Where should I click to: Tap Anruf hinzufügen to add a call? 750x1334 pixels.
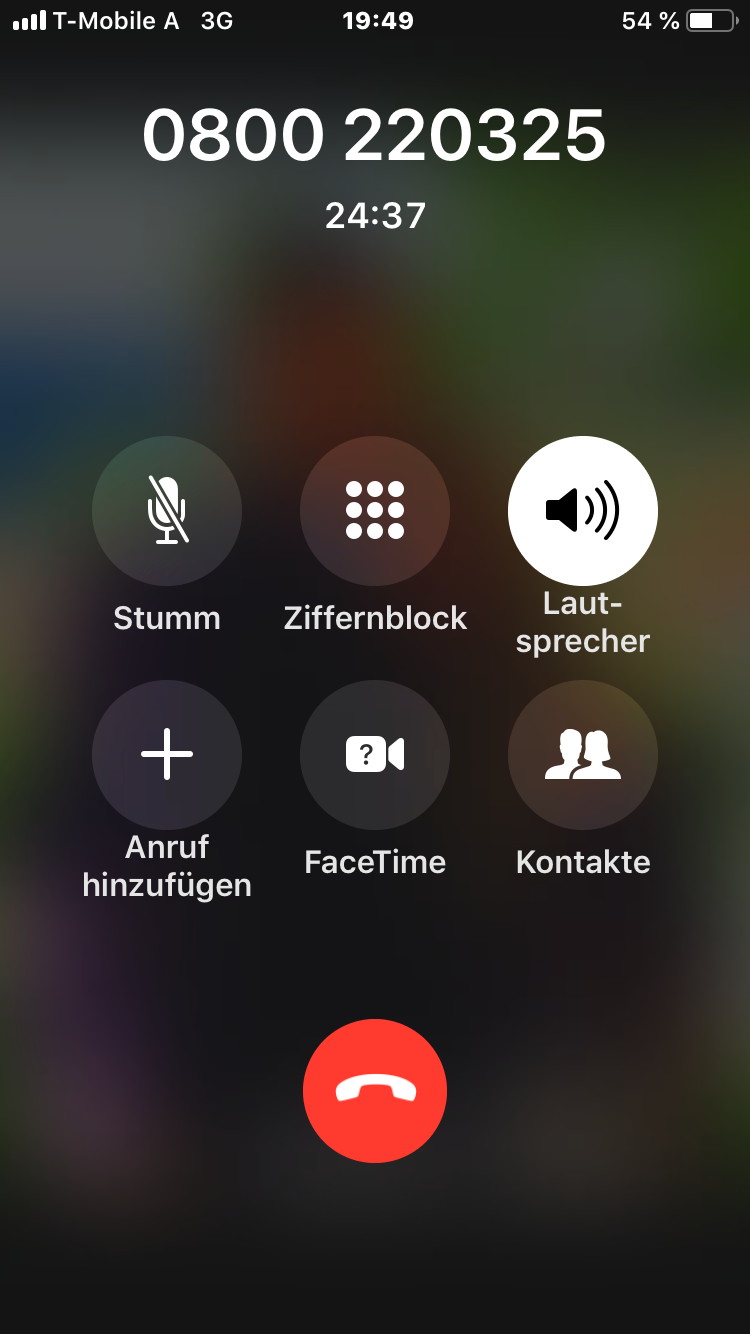(166, 755)
